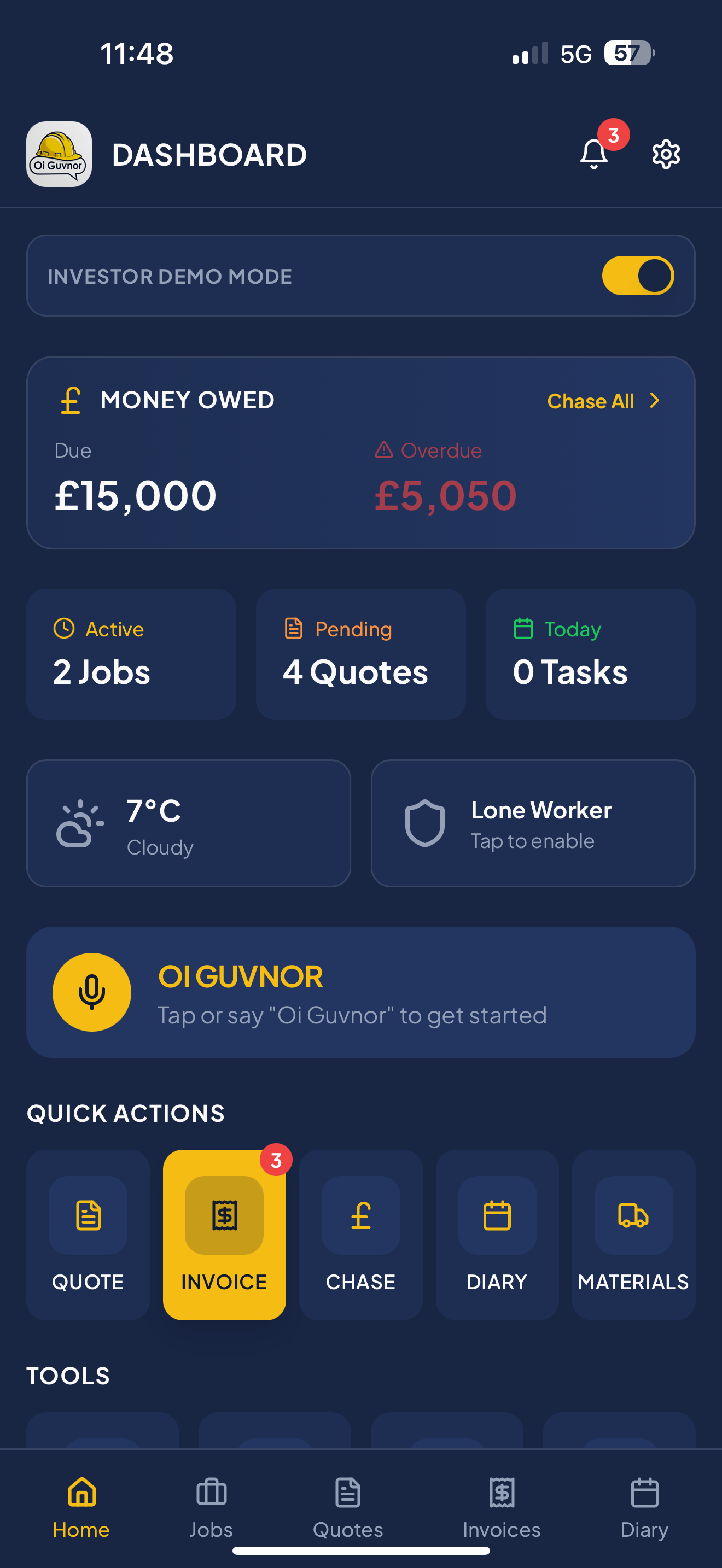Turn off Investor Demo Mode
722x1568 pixels.
point(637,276)
